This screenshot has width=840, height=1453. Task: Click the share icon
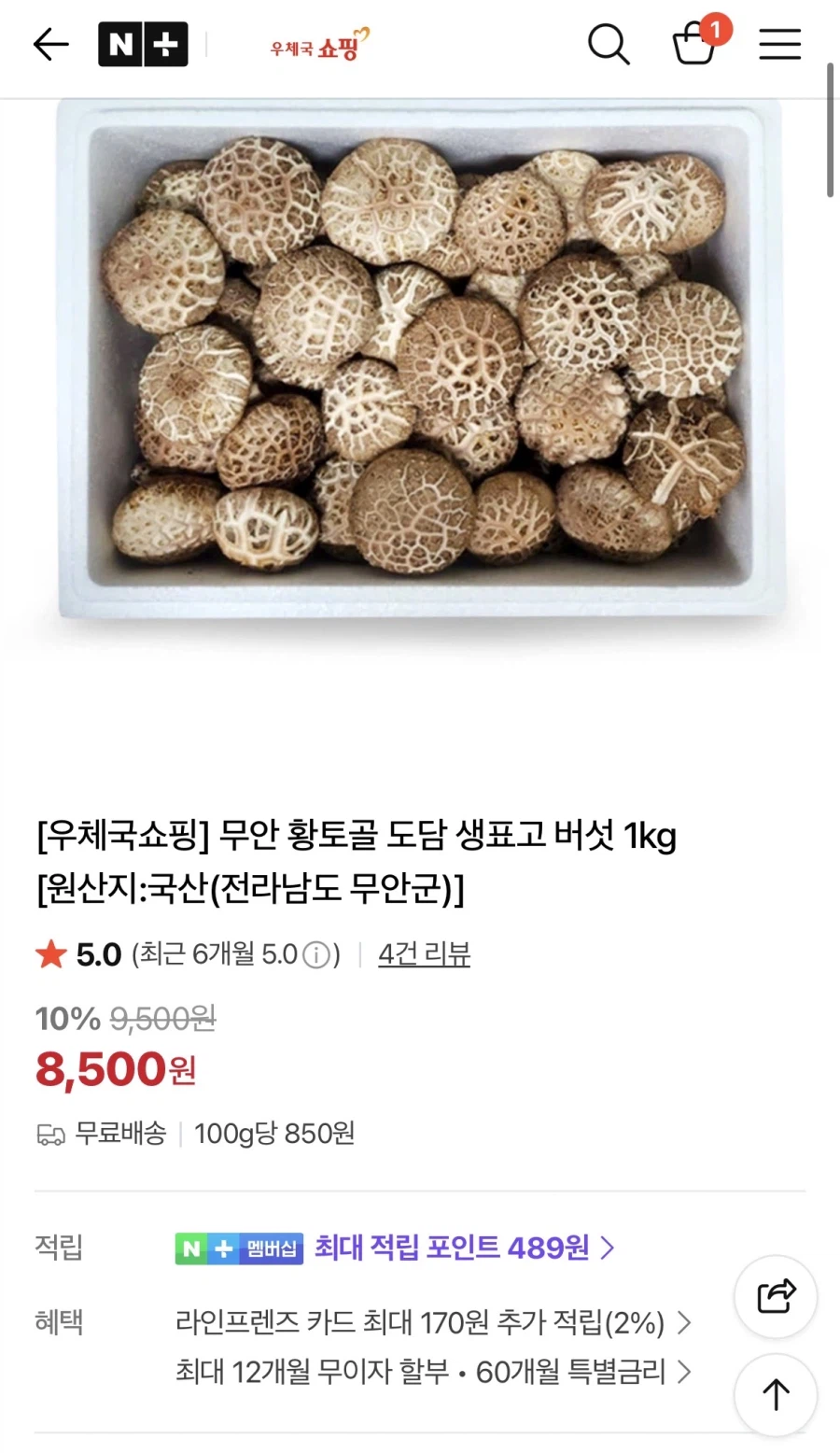[x=775, y=1297]
